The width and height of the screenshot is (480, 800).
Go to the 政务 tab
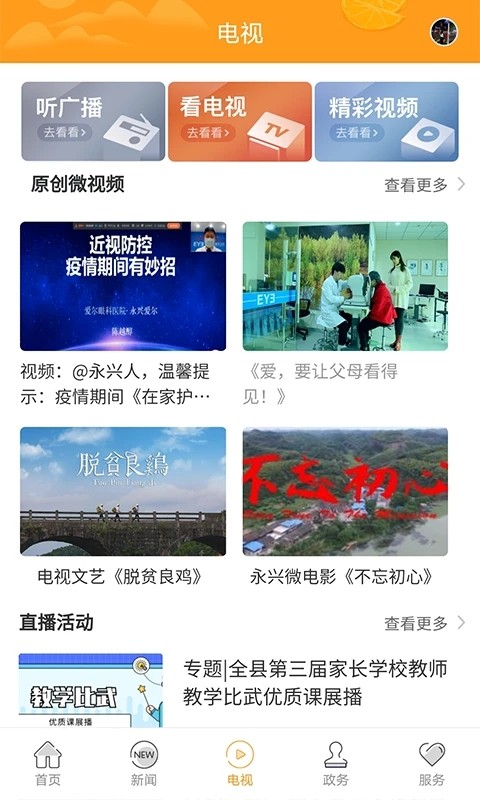click(x=336, y=764)
